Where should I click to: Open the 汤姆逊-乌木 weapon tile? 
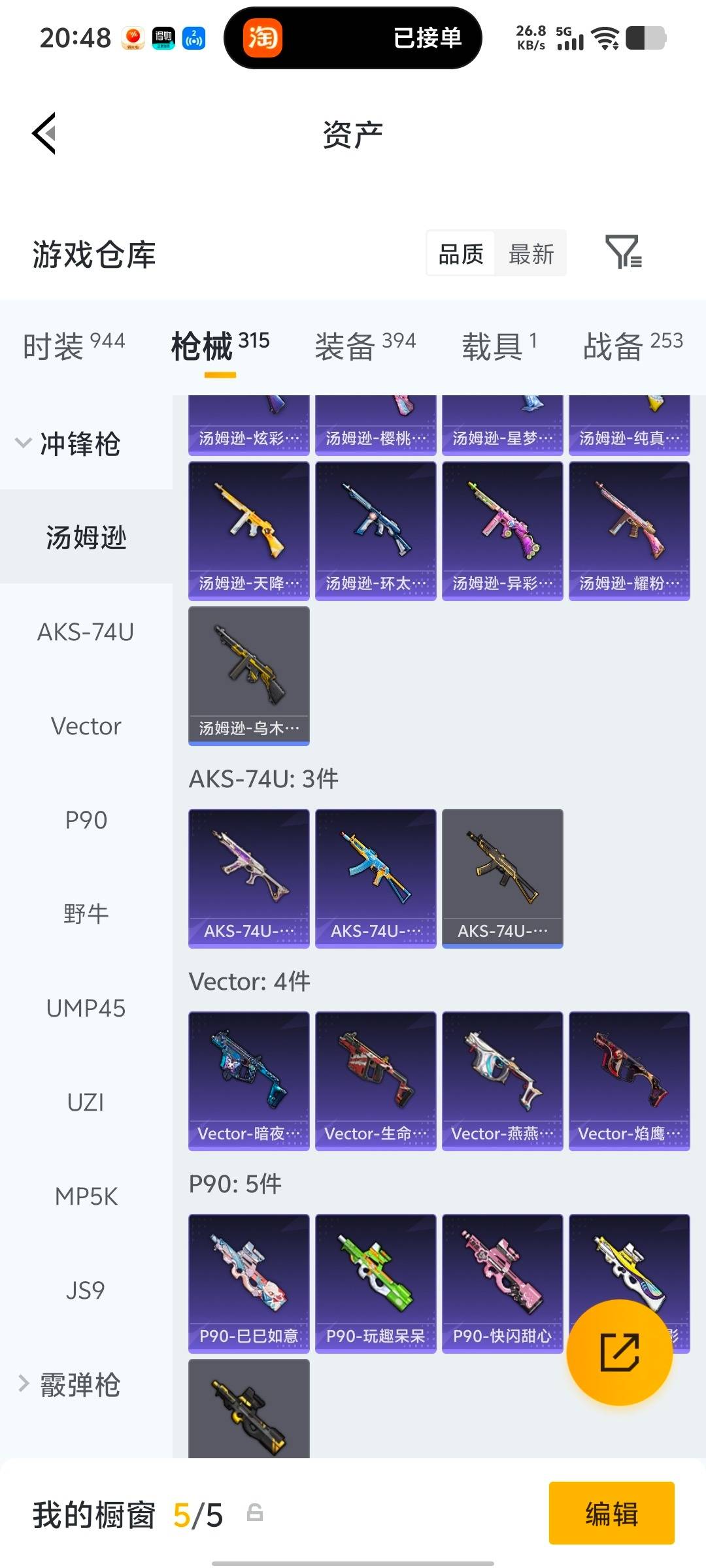(x=248, y=676)
